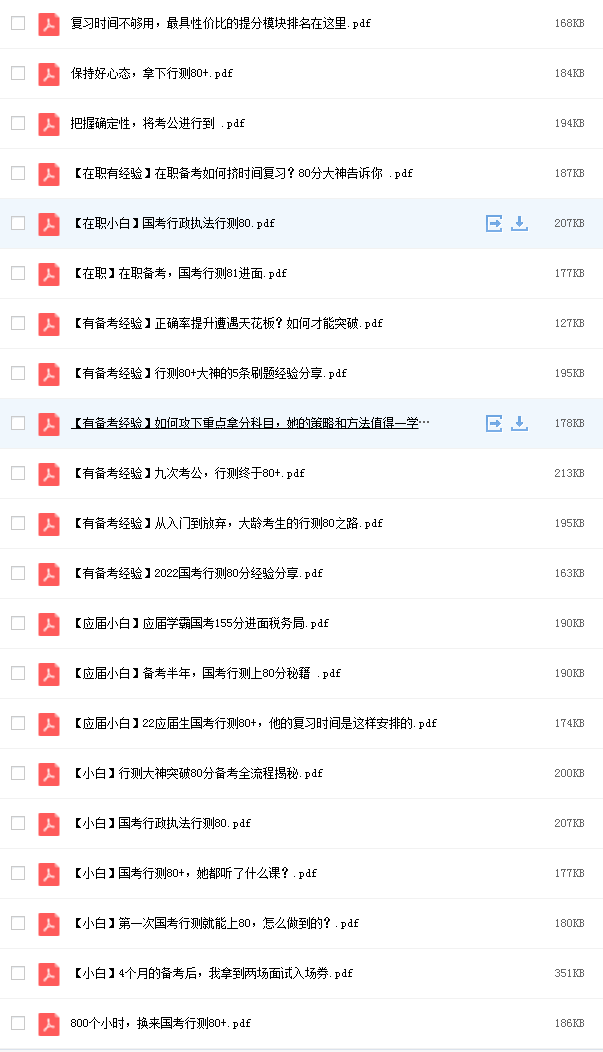Share 【在职小白】国考行政执法行测80.pdf file
The height and width of the screenshot is (1052, 603).
(494, 223)
